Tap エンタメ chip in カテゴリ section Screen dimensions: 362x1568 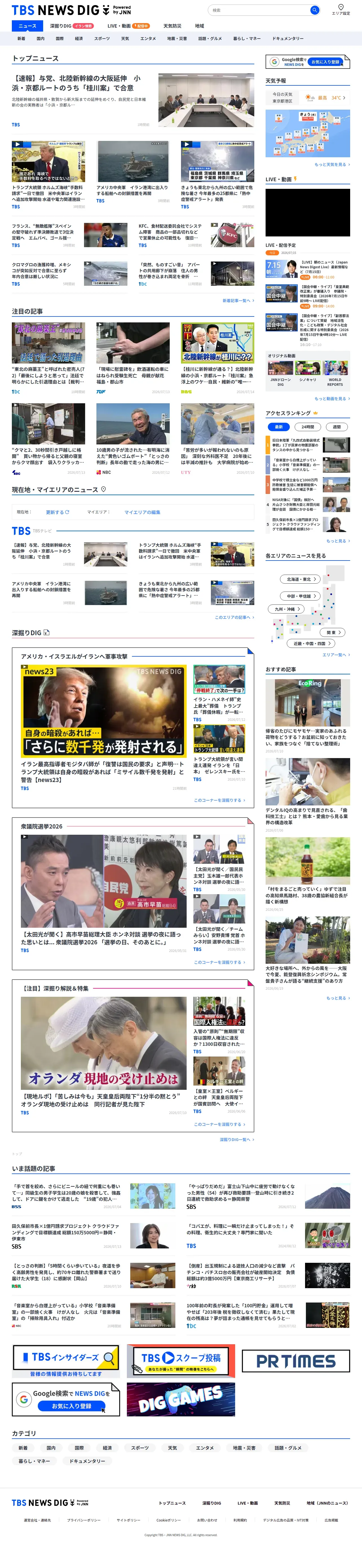205,1447
